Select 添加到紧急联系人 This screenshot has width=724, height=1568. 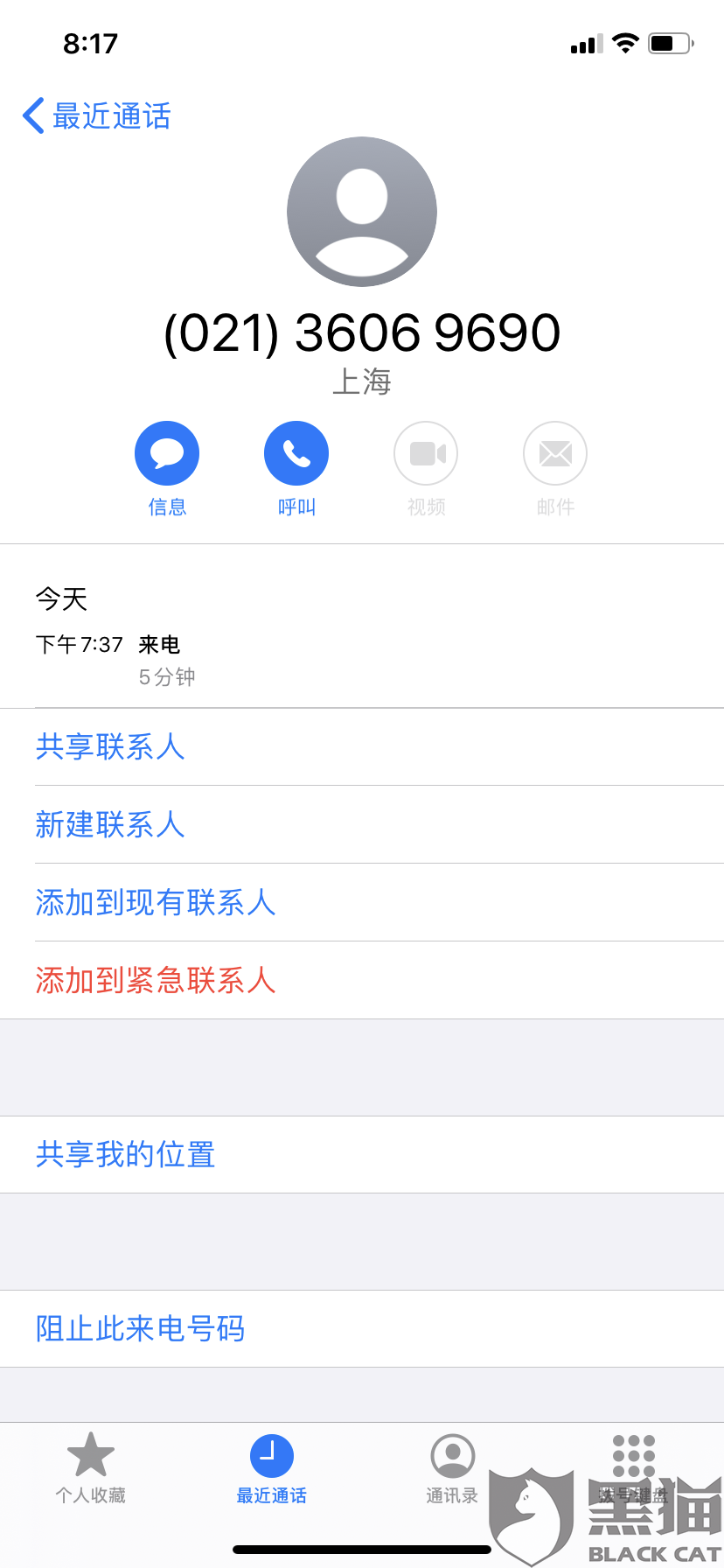click(x=362, y=981)
